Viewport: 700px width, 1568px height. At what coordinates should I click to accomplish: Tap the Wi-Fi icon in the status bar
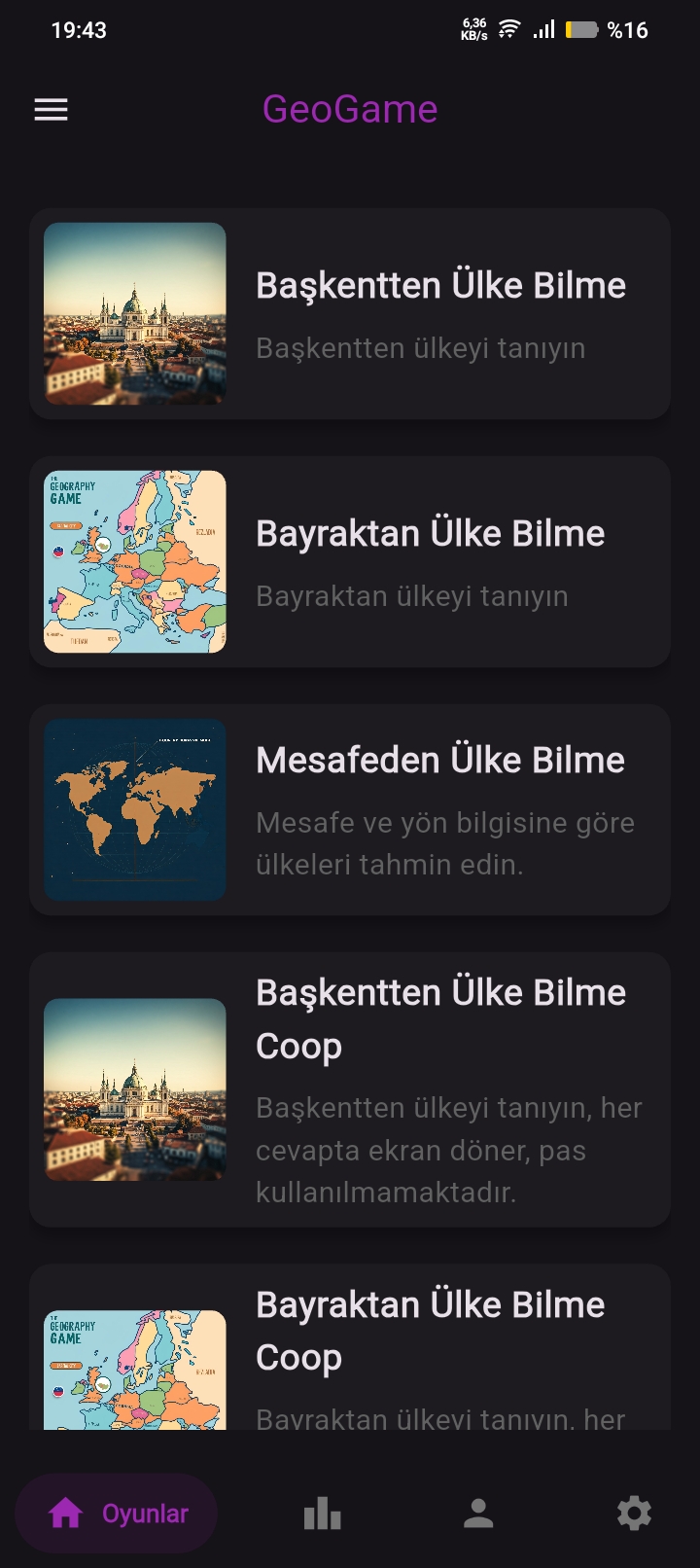pos(507,29)
